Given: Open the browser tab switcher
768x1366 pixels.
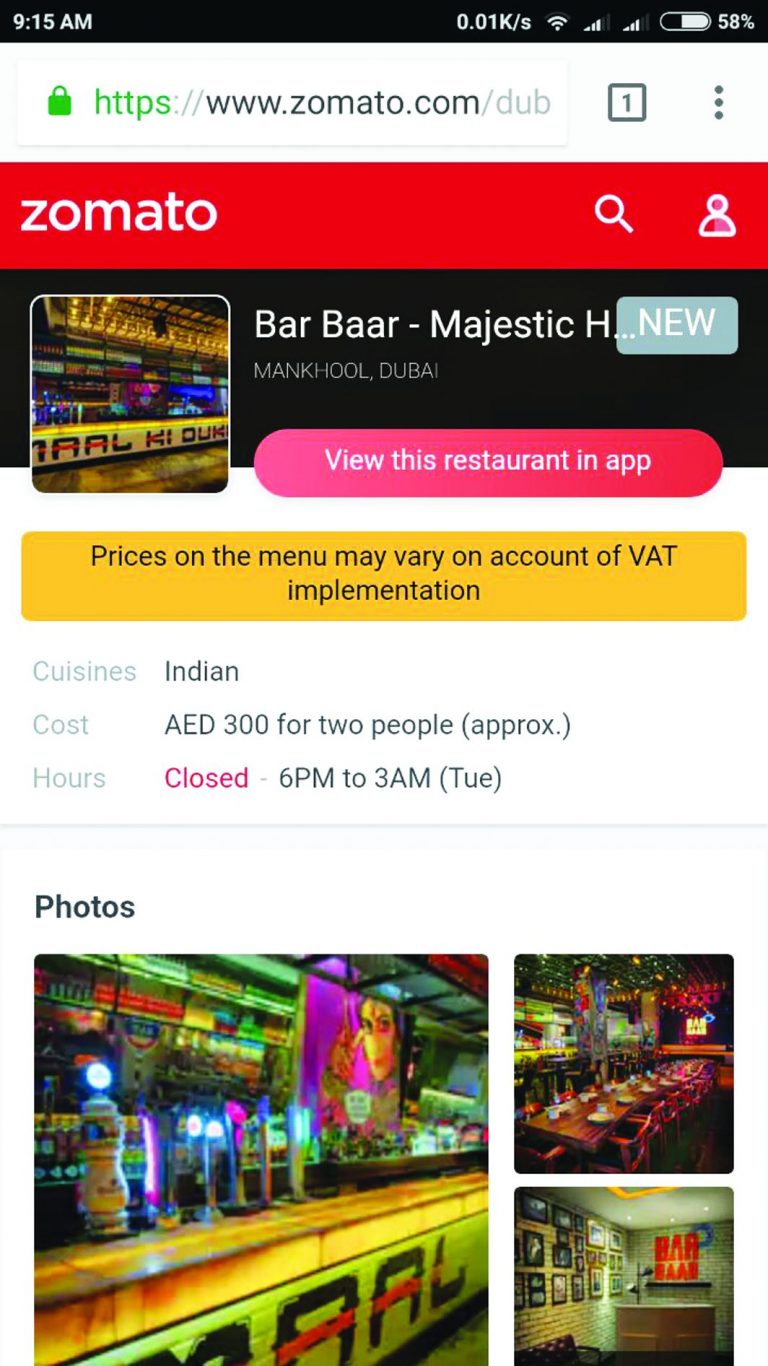Looking at the screenshot, I should (627, 102).
